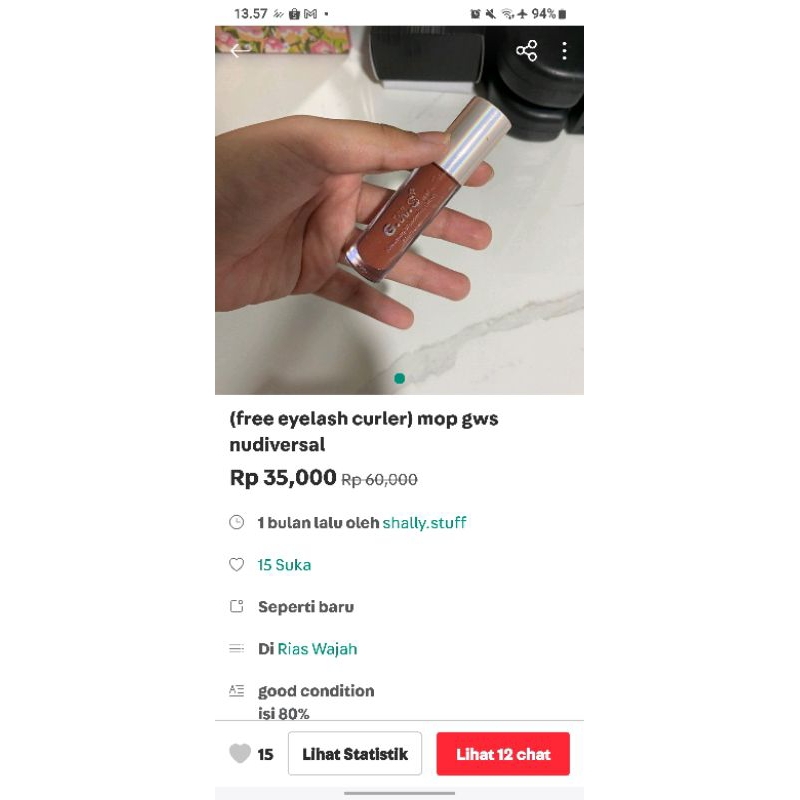Image resolution: width=800 pixels, height=800 pixels.
Task: Go back using the arrow icon
Action: coord(240,51)
